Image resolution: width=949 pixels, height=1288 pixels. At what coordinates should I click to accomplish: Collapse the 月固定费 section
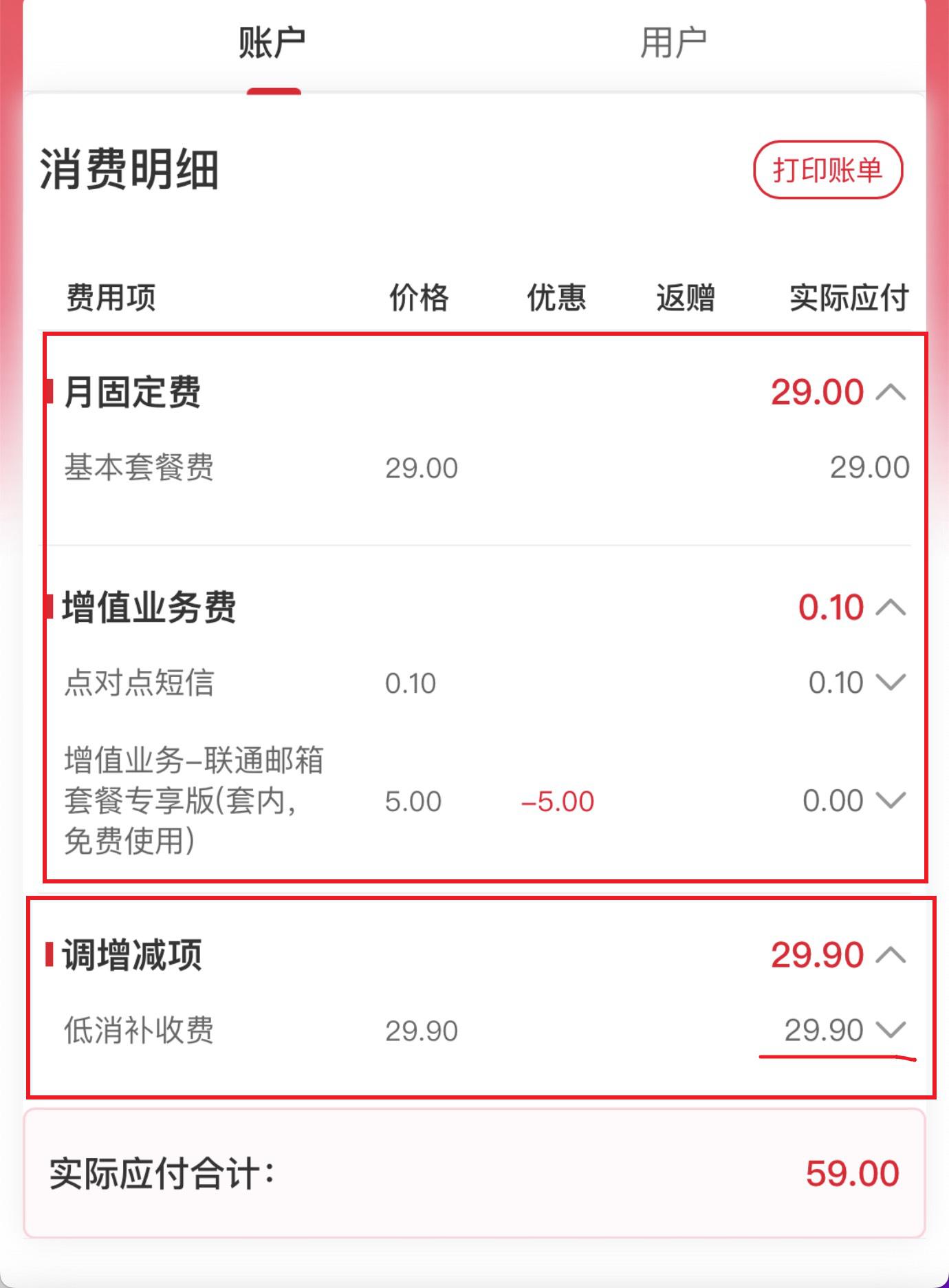pyautogui.click(x=891, y=392)
